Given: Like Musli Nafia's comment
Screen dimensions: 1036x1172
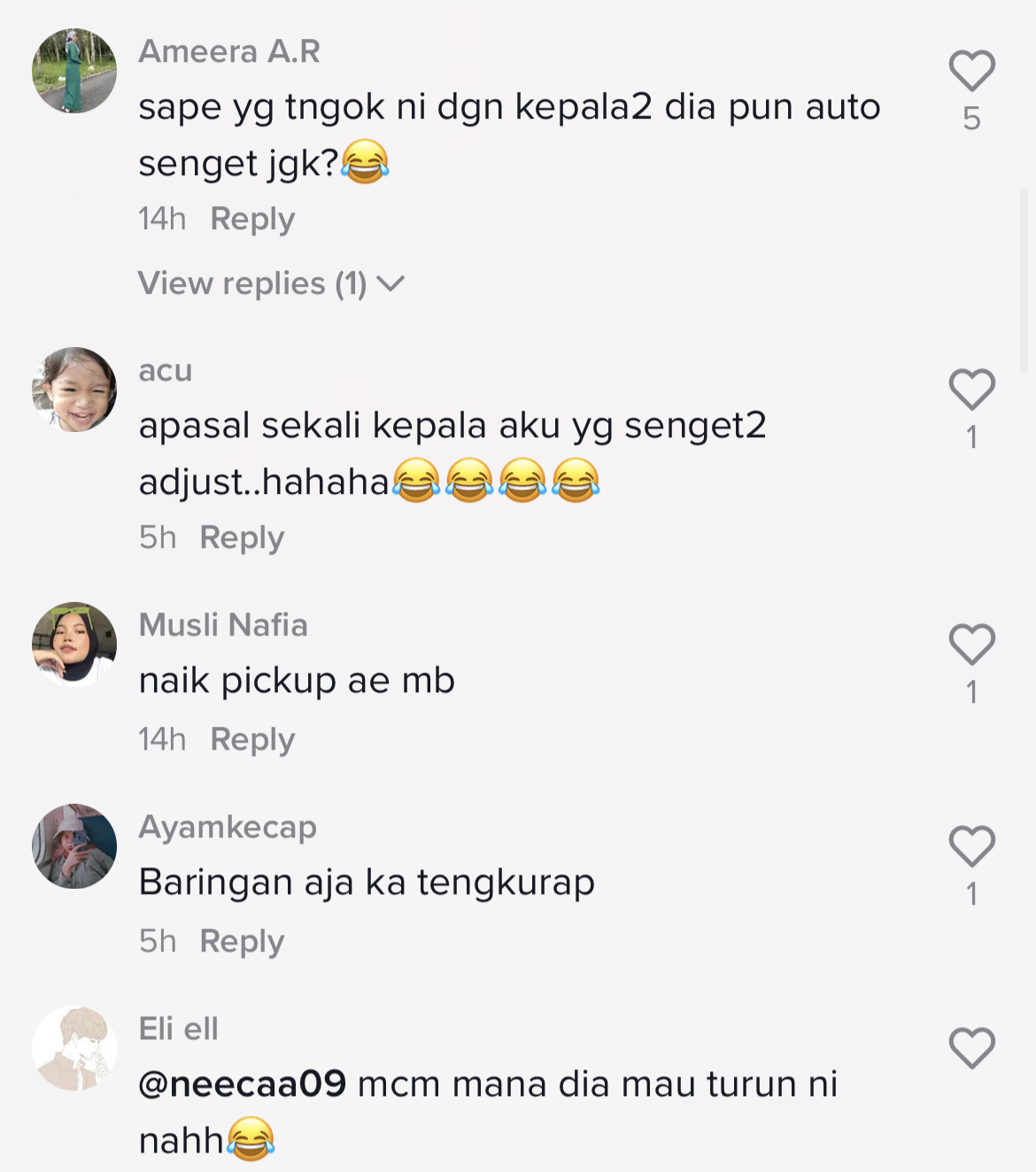Looking at the screenshot, I should pyautogui.click(x=971, y=645).
